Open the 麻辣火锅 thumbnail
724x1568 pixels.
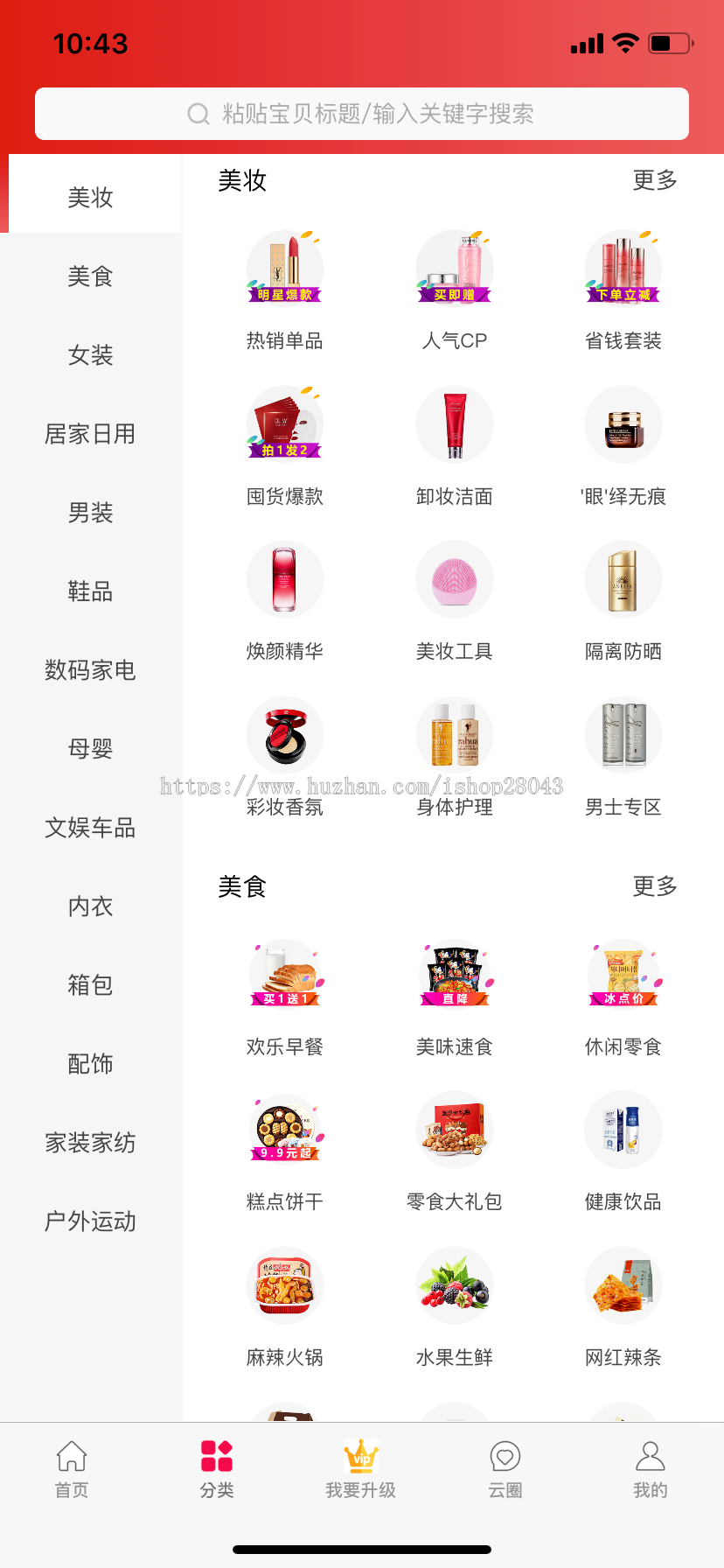tap(285, 1285)
